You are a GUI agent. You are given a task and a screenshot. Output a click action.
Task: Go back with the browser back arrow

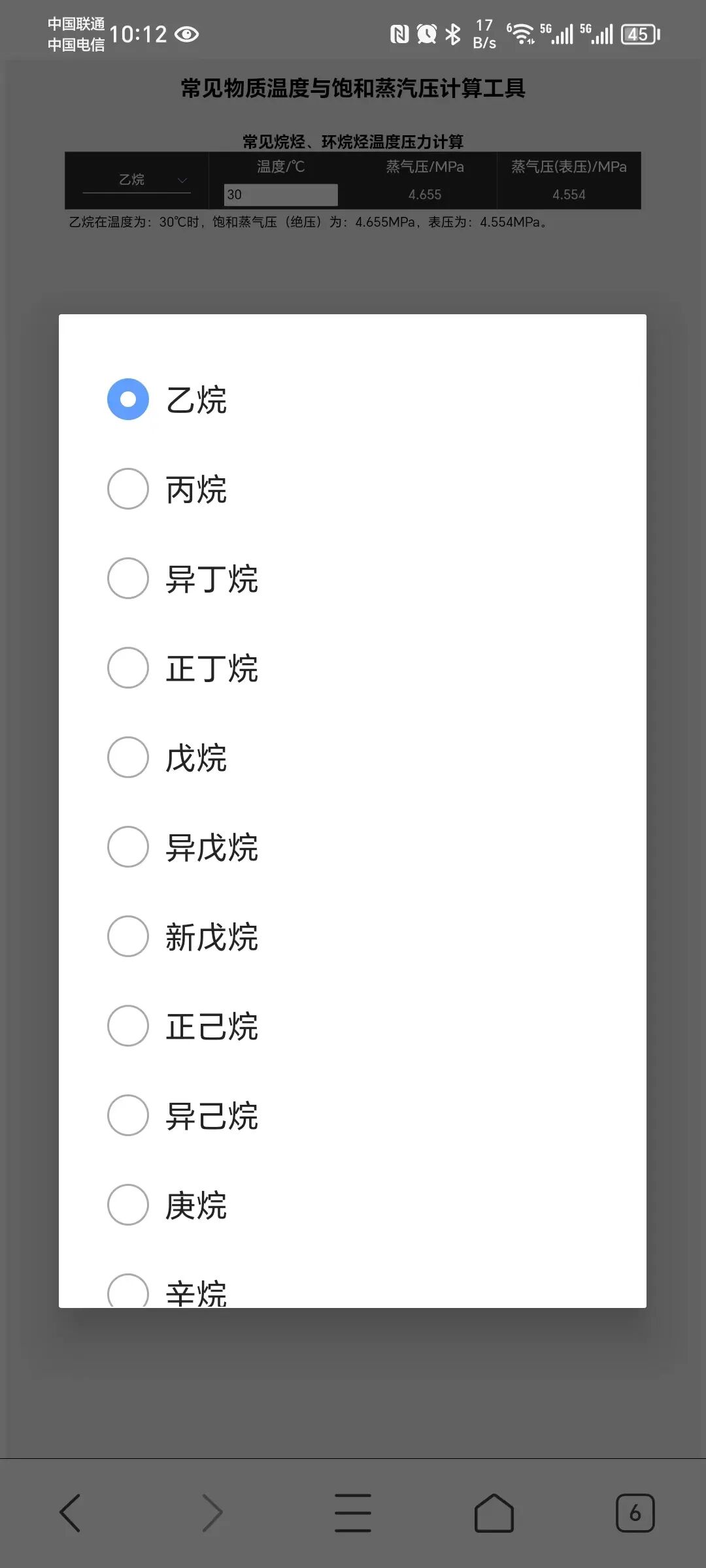(x=70, y=1512)
